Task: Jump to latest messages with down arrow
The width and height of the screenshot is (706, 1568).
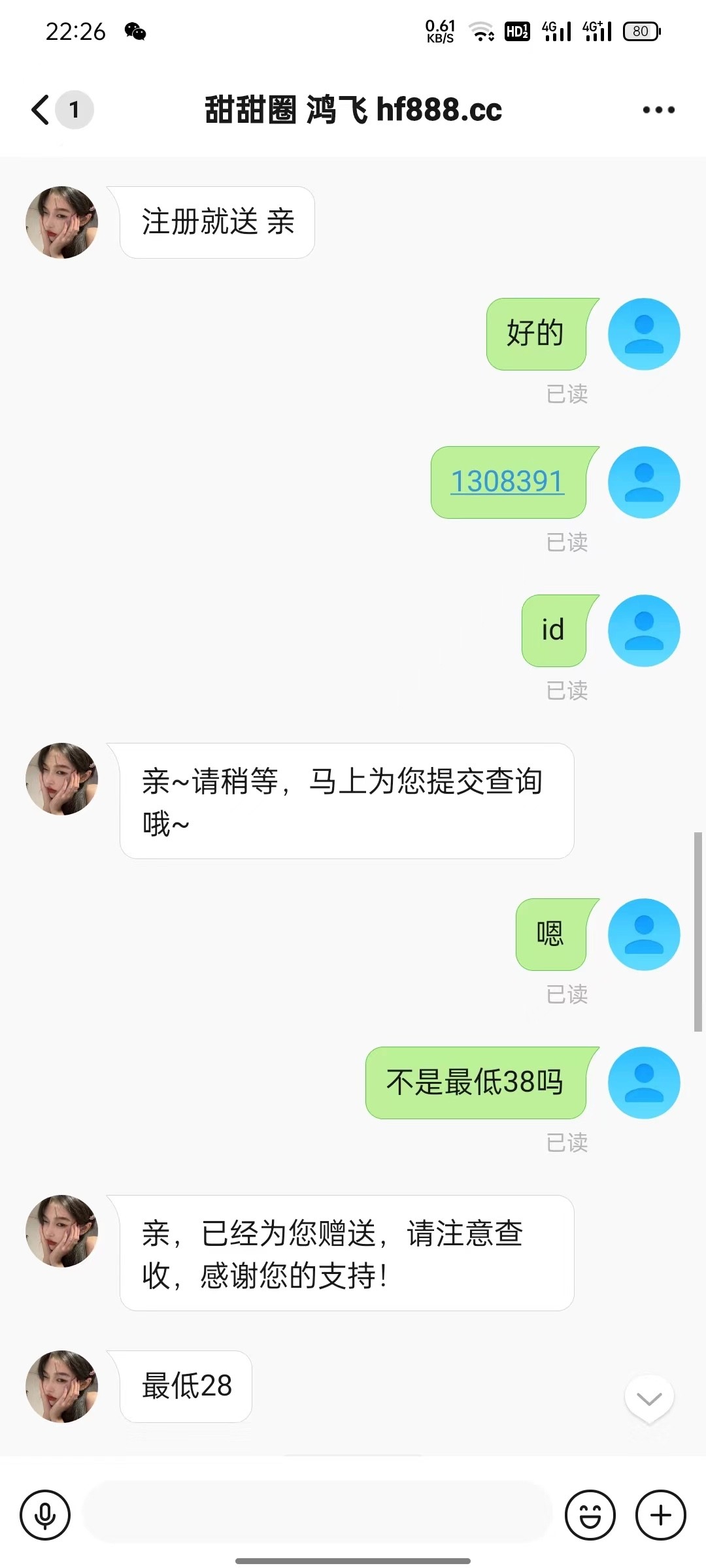Action: (x=649, y=1398)
